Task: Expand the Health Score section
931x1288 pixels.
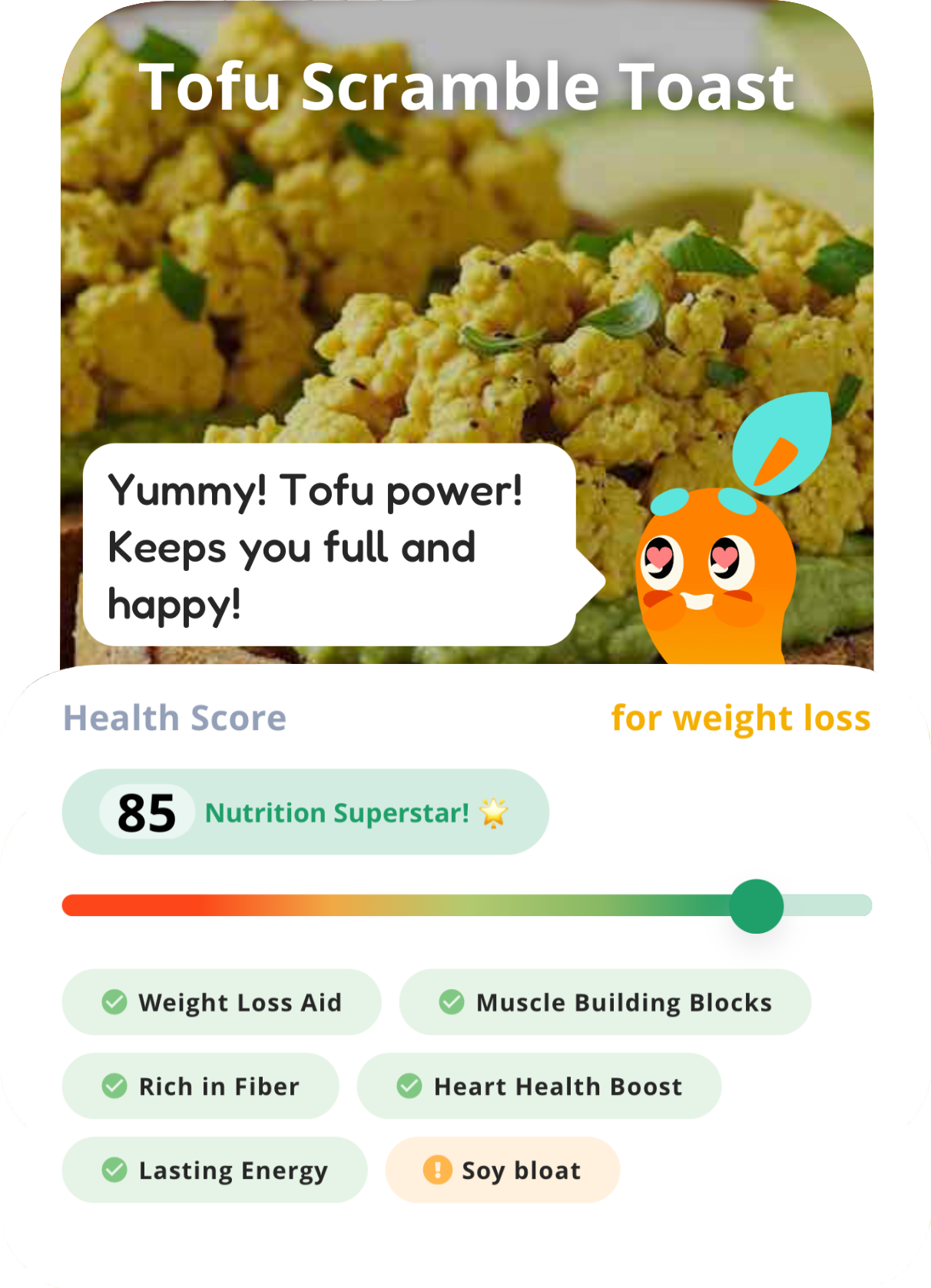Action: point(174,719)
